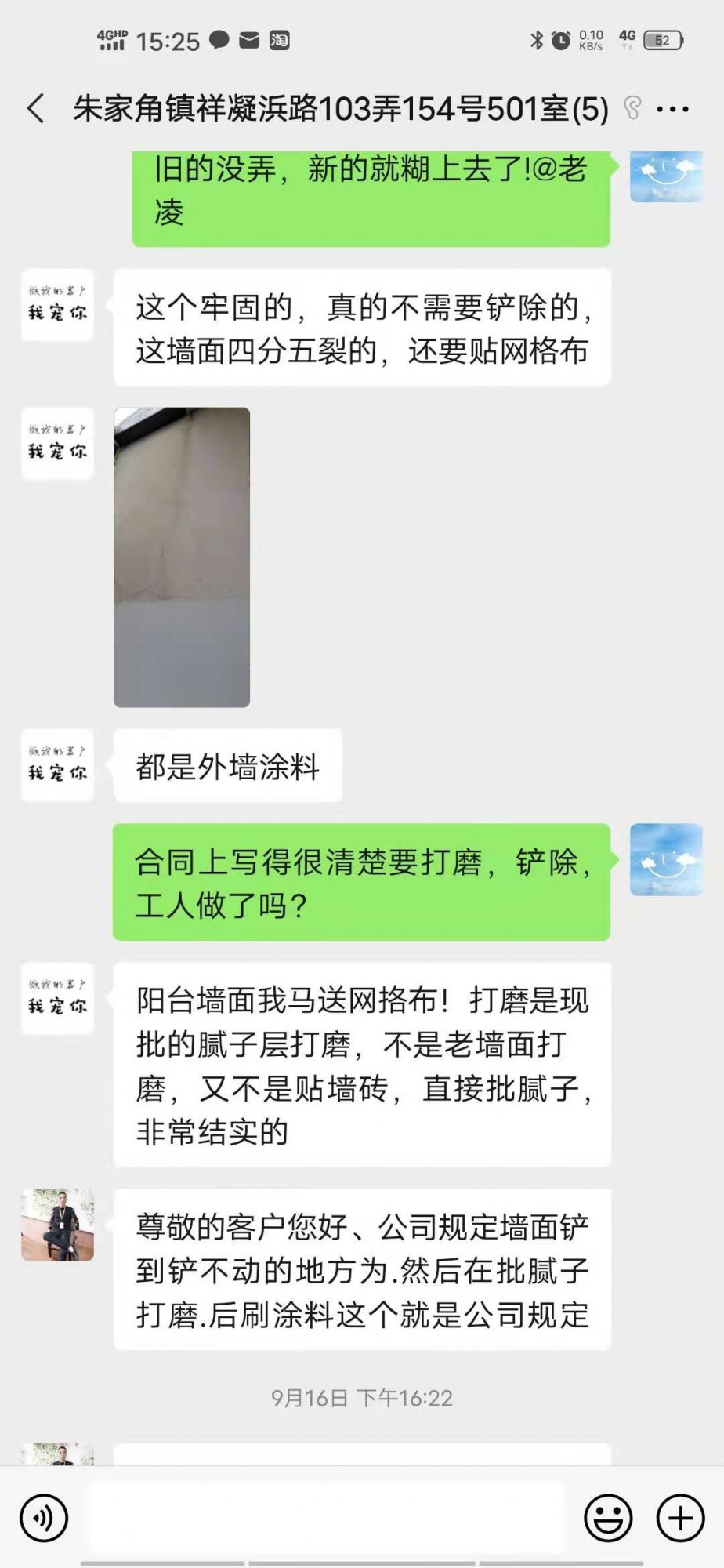724x1568 pixels.
Task: Open the plus attachment menu
Action: 680,1517
